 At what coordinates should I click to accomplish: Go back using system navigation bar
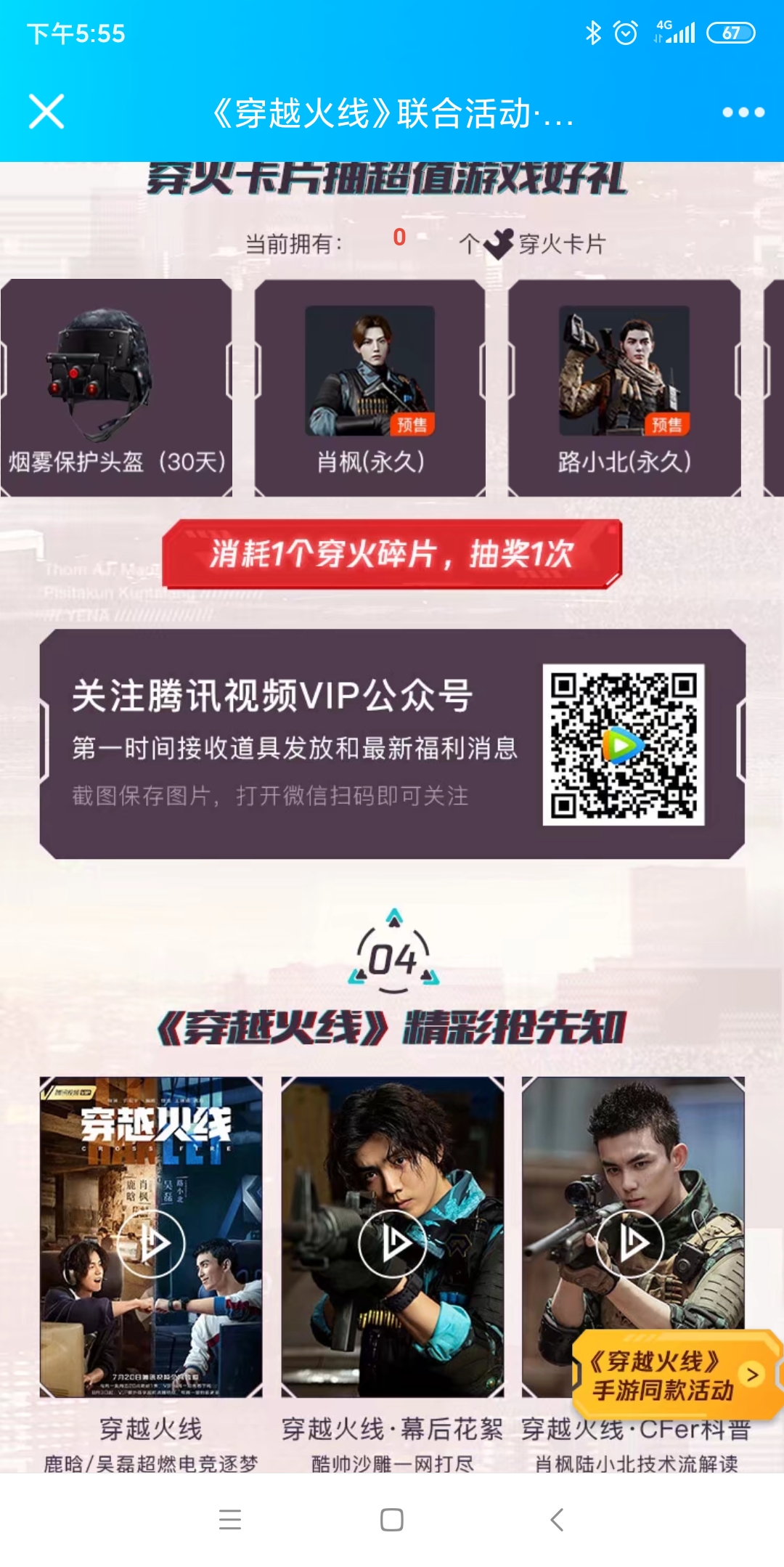click(557, 1520)
